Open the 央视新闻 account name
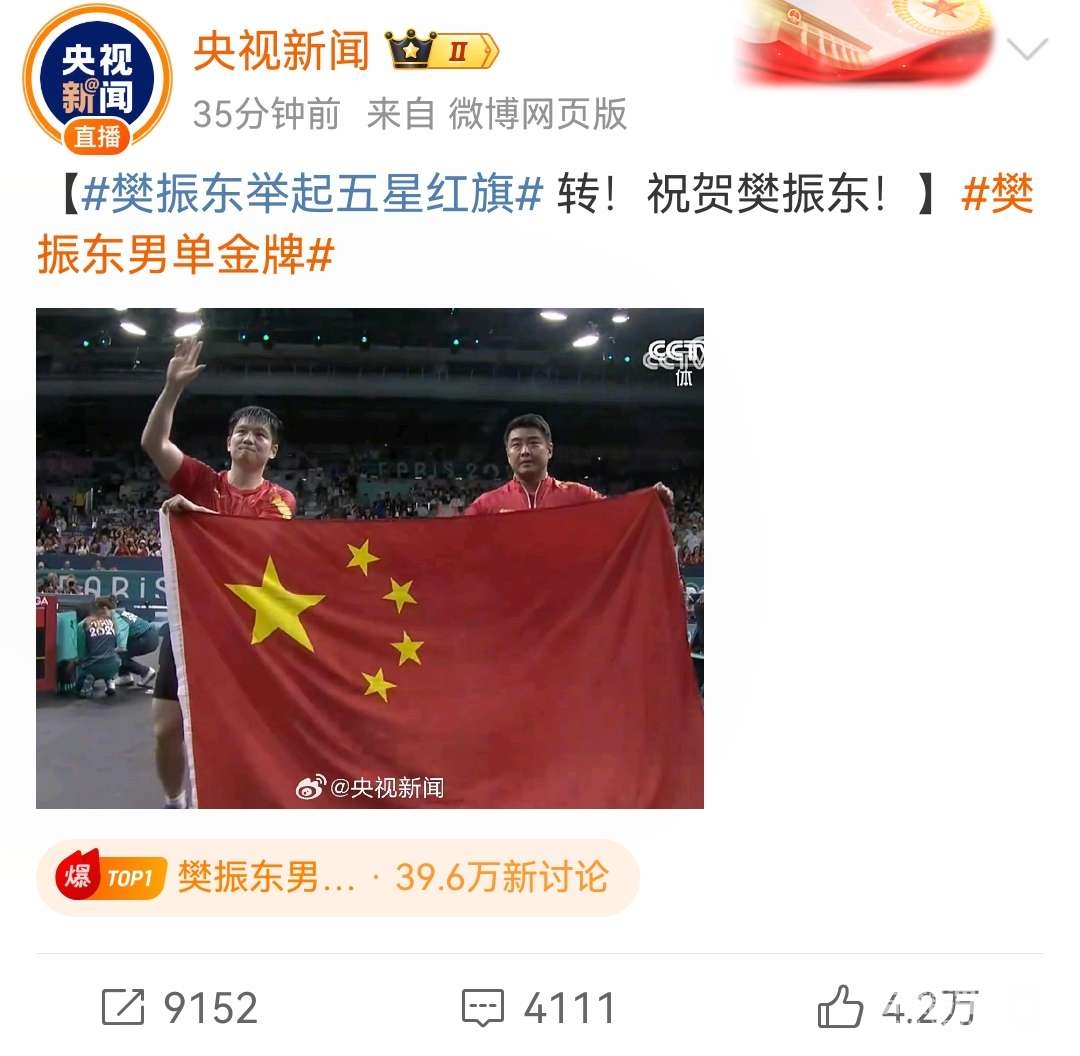The image size is (1080, 1056). coord(281,50)
